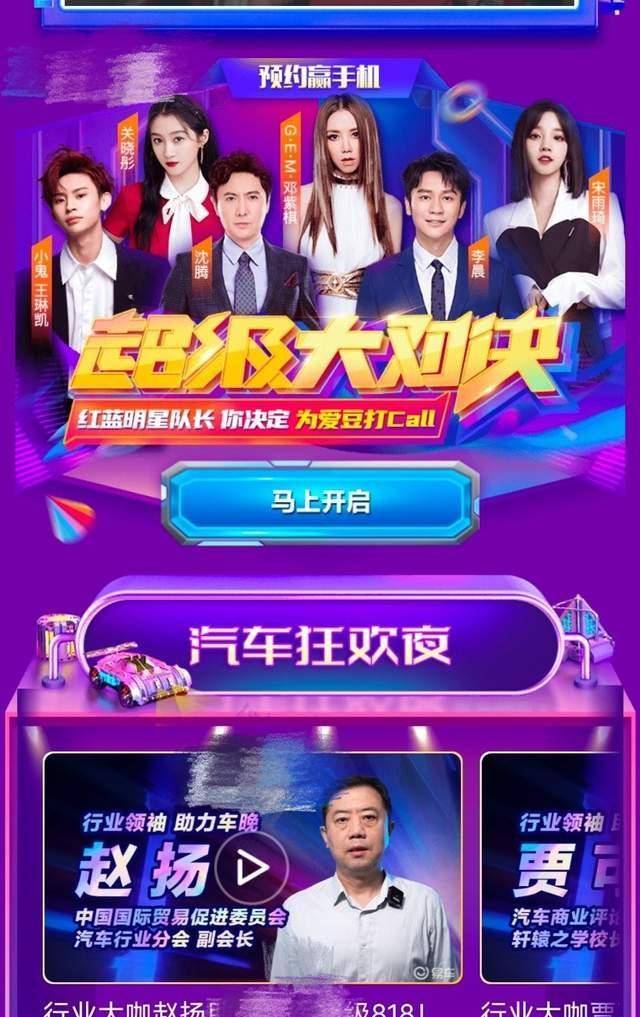Play the 赵扬 video

[250, 867]
